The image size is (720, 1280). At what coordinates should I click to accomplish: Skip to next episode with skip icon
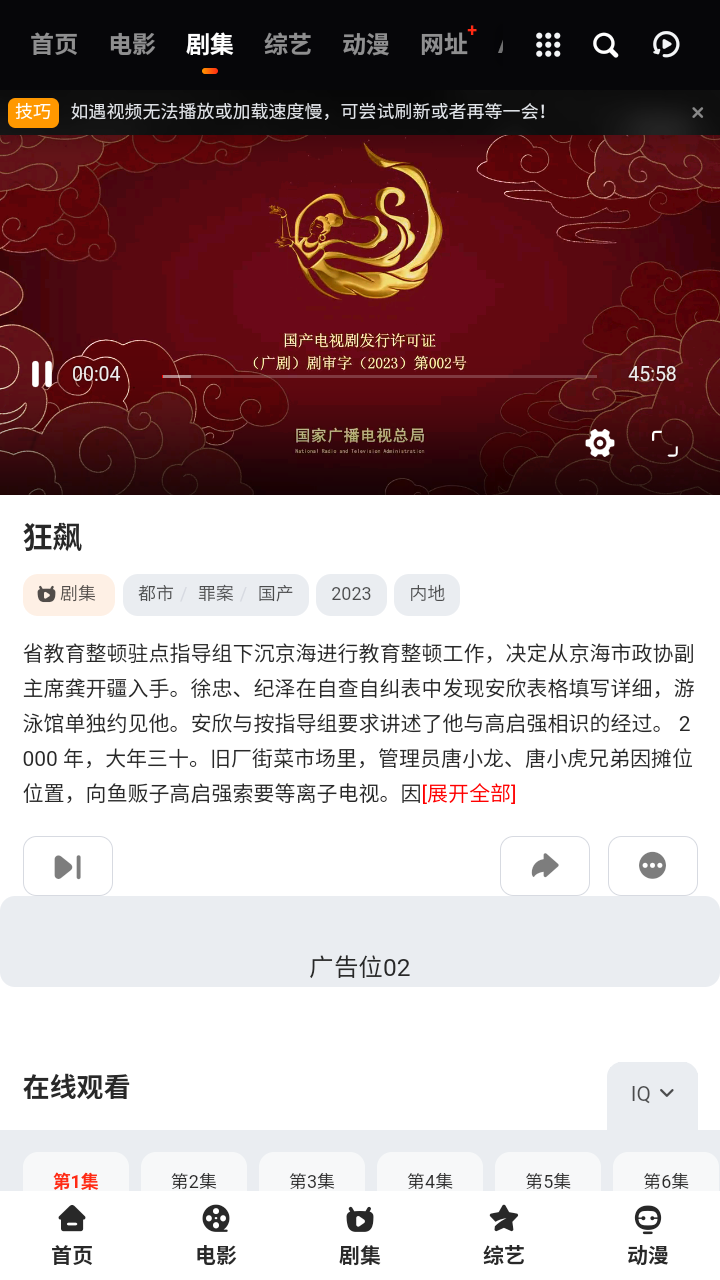point(67,865)
